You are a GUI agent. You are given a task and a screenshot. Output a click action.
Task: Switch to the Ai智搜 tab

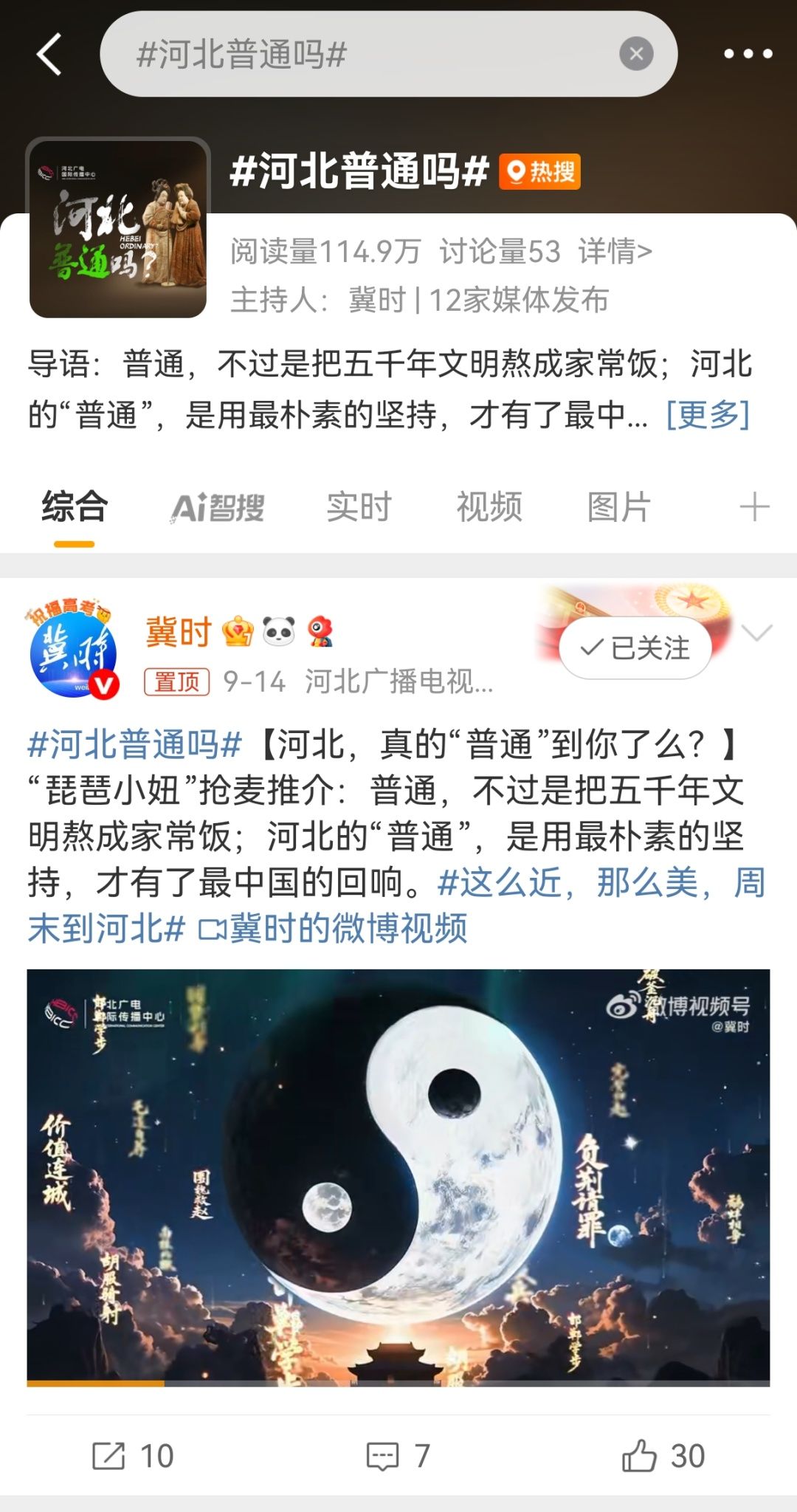click(218, 508)
